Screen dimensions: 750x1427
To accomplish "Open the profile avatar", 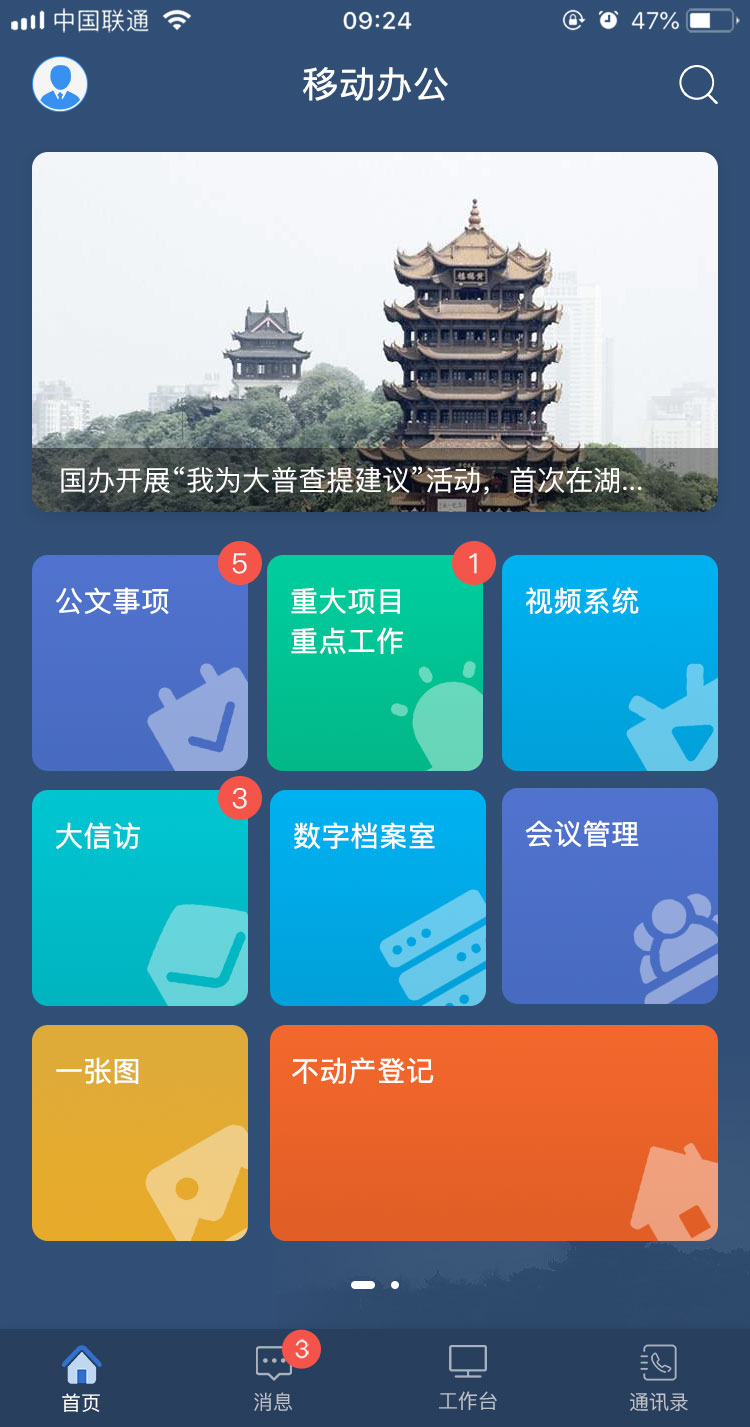I will pyautogui.click(x=60, y=84).
